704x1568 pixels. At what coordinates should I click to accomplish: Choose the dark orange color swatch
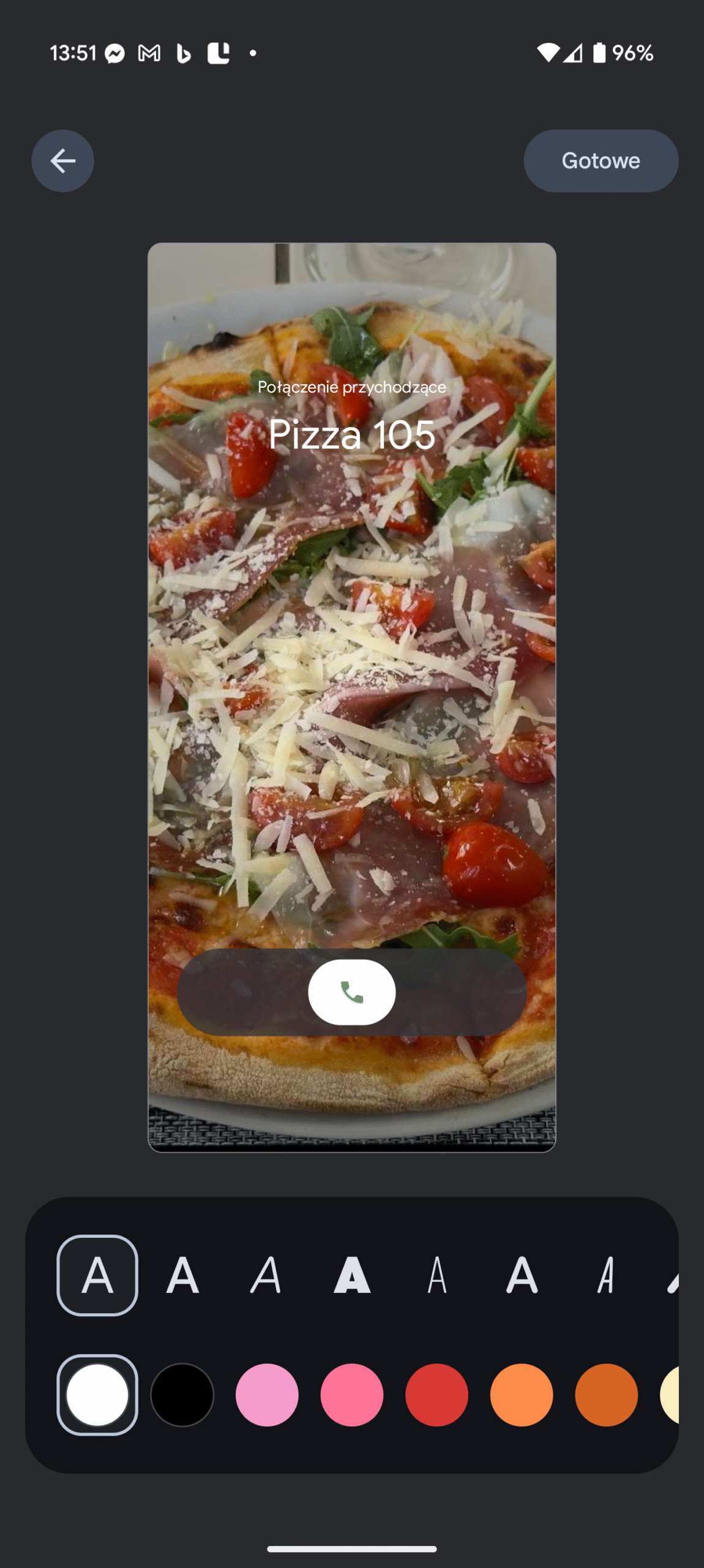point(606,1395)
